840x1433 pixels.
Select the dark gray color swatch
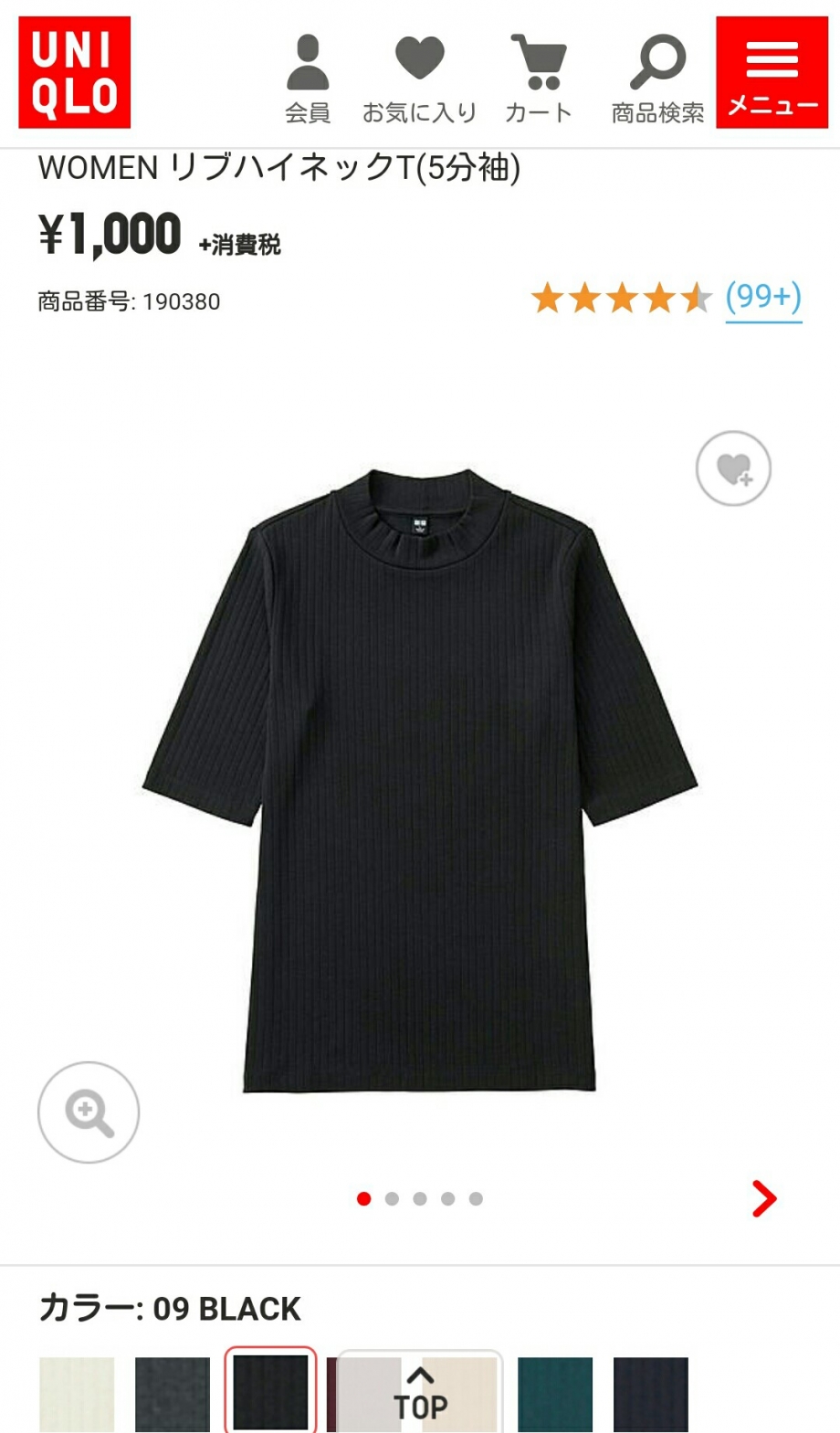(x=173, y=1394)
